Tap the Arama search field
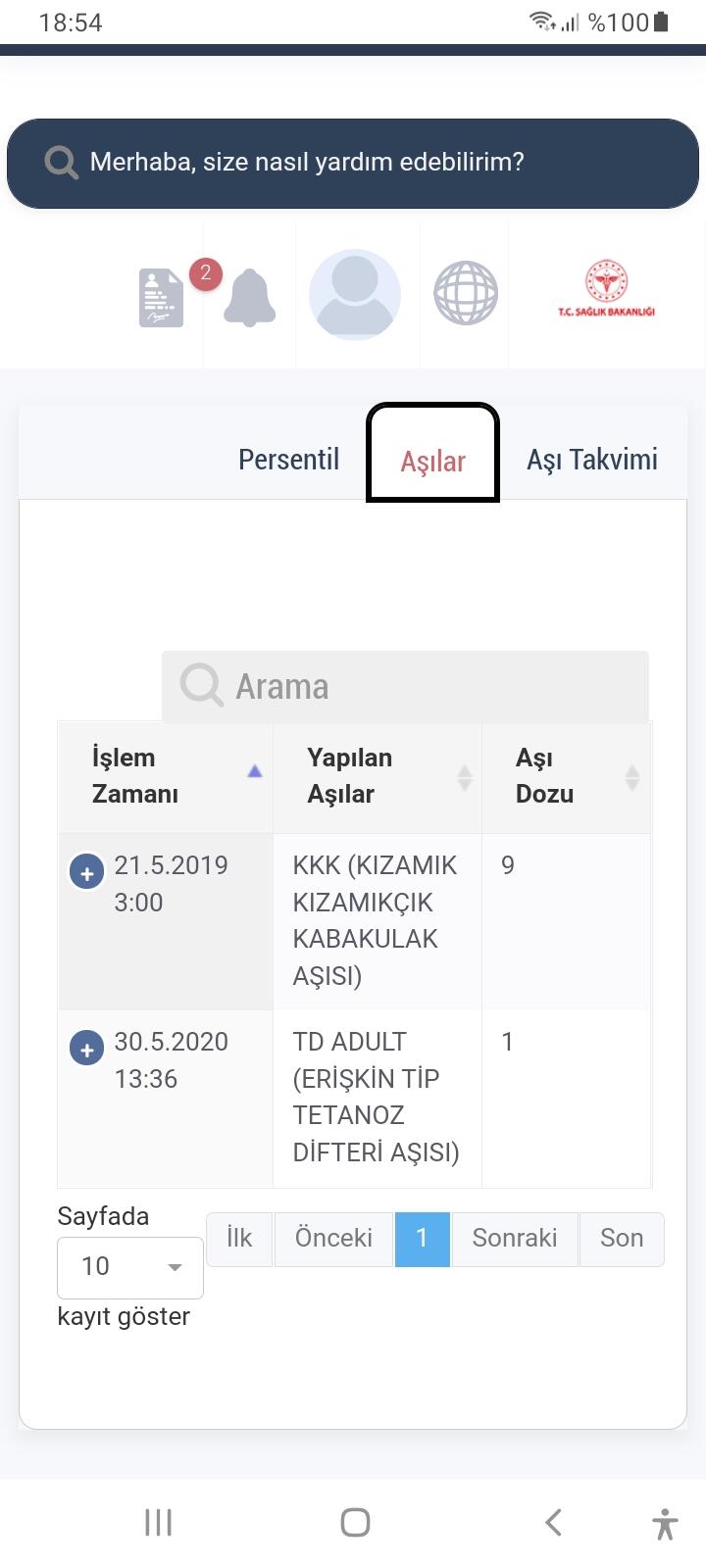The width and height of the screenshot is (706, 1568). click(405, 686)
